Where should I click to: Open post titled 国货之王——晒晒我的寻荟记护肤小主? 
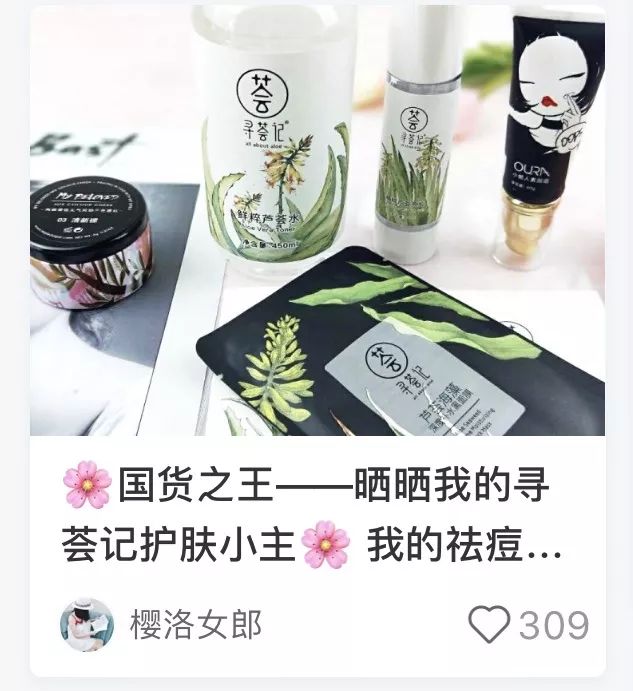310,516
